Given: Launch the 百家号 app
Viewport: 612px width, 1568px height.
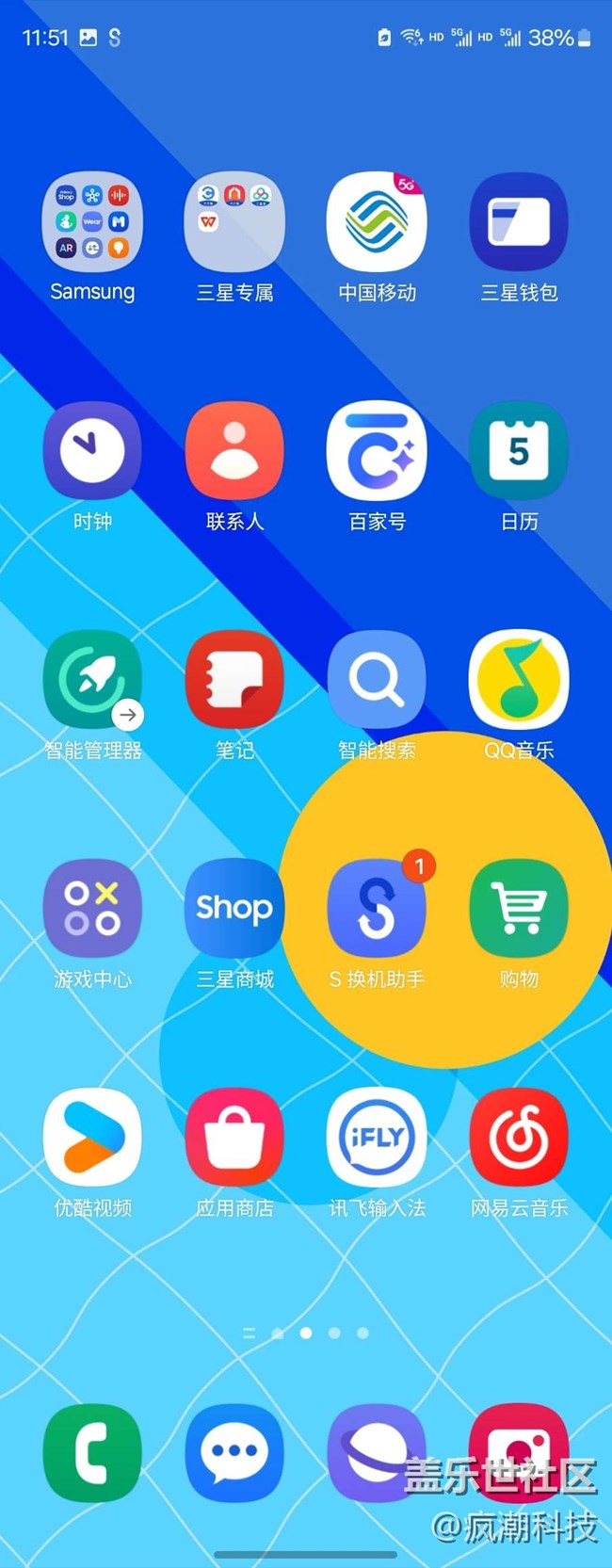Looking at the screenshot, I should click(377, 451).
